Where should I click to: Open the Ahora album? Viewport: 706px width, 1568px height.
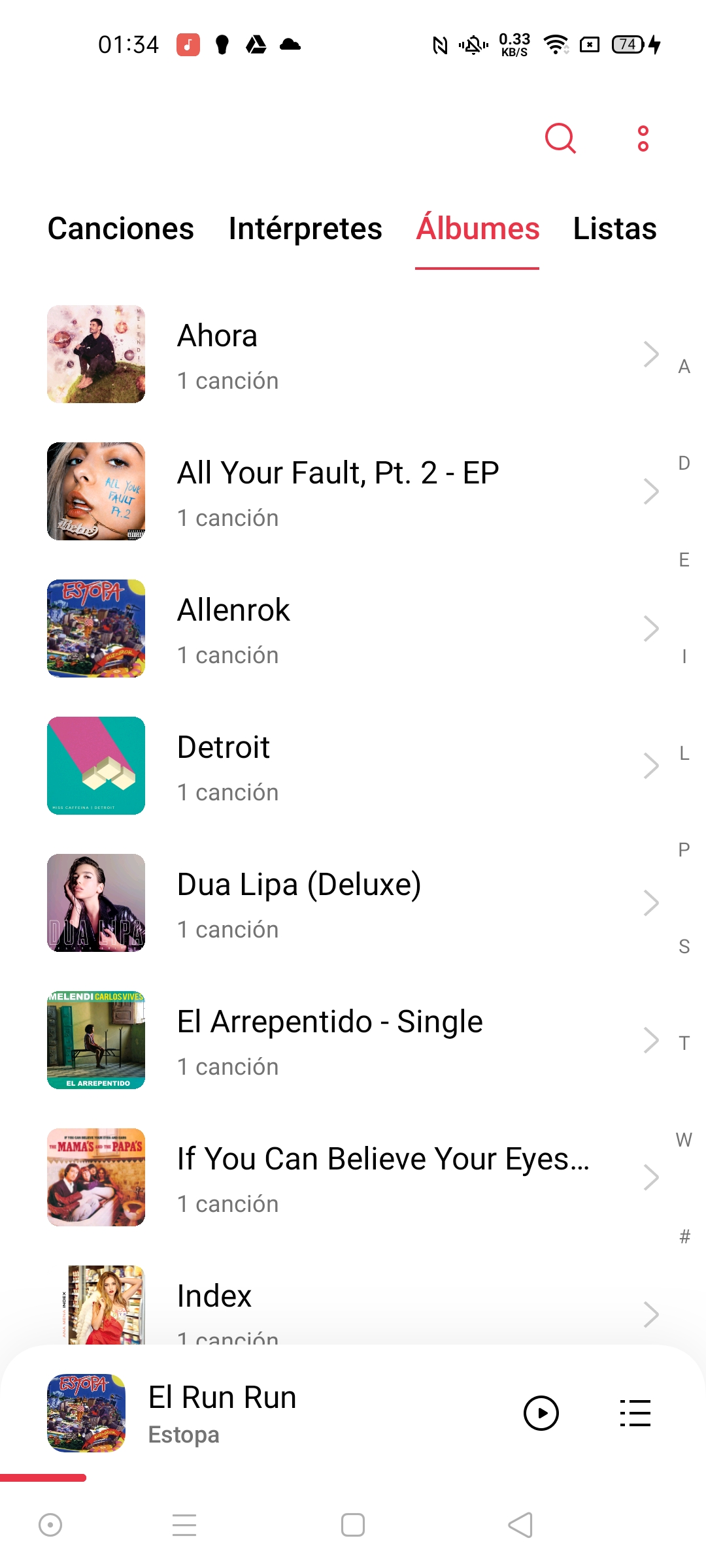[353, 354]
